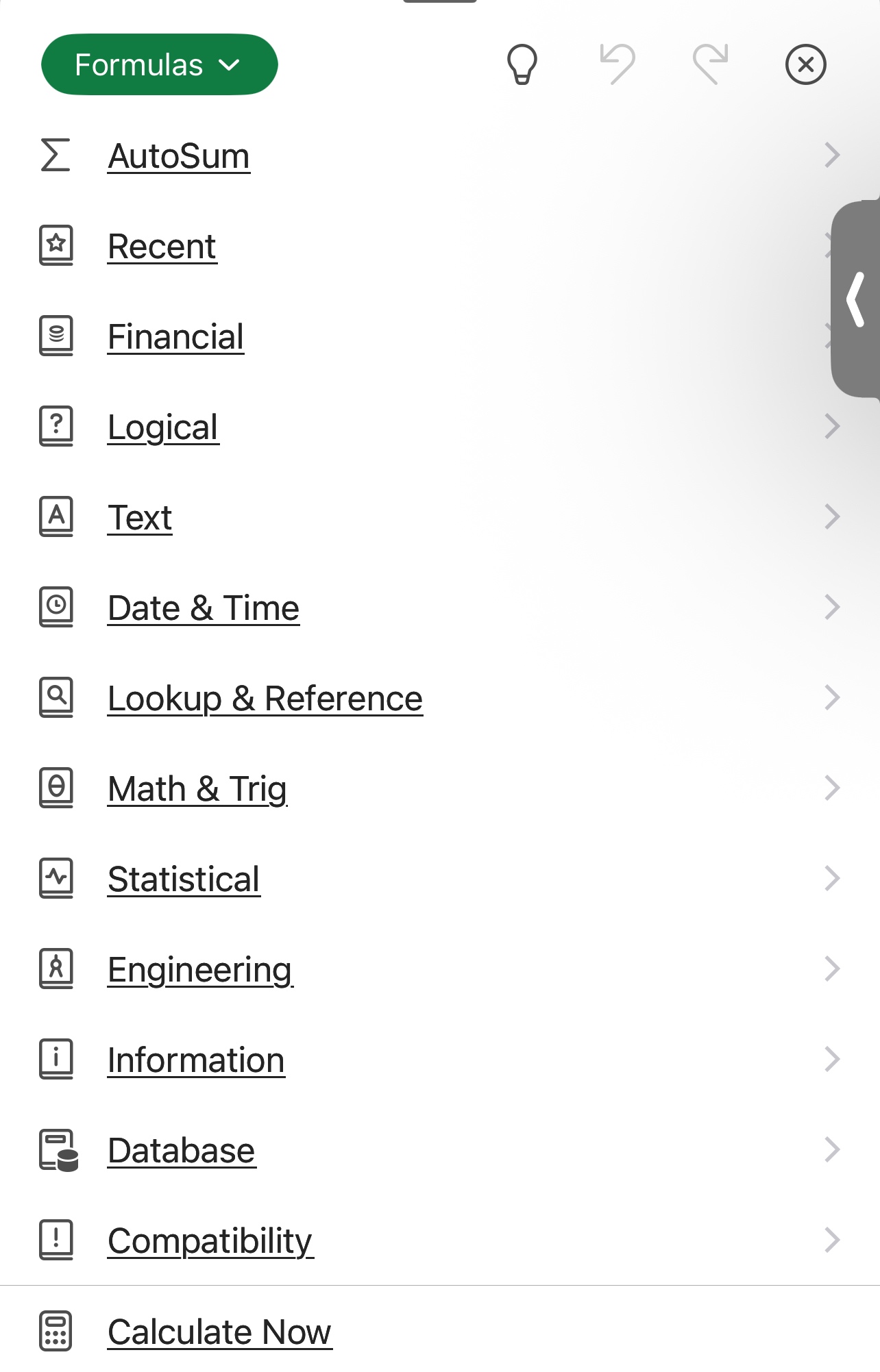Open Lookup & Reference functions
880x1372 pixels.
coord(265,699)
